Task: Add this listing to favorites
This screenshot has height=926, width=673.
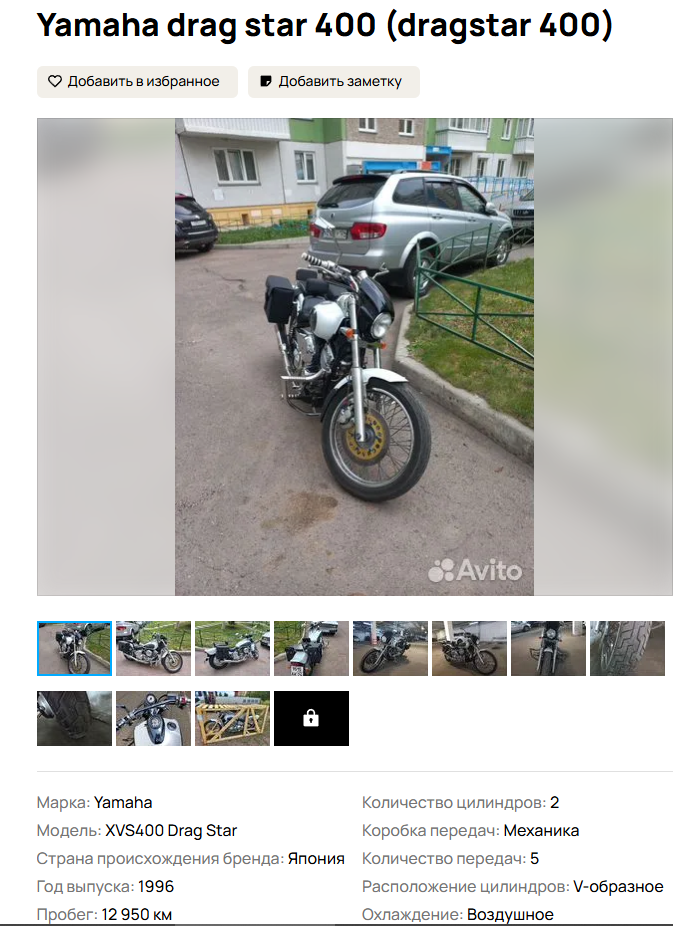Action: pos(137,82)
